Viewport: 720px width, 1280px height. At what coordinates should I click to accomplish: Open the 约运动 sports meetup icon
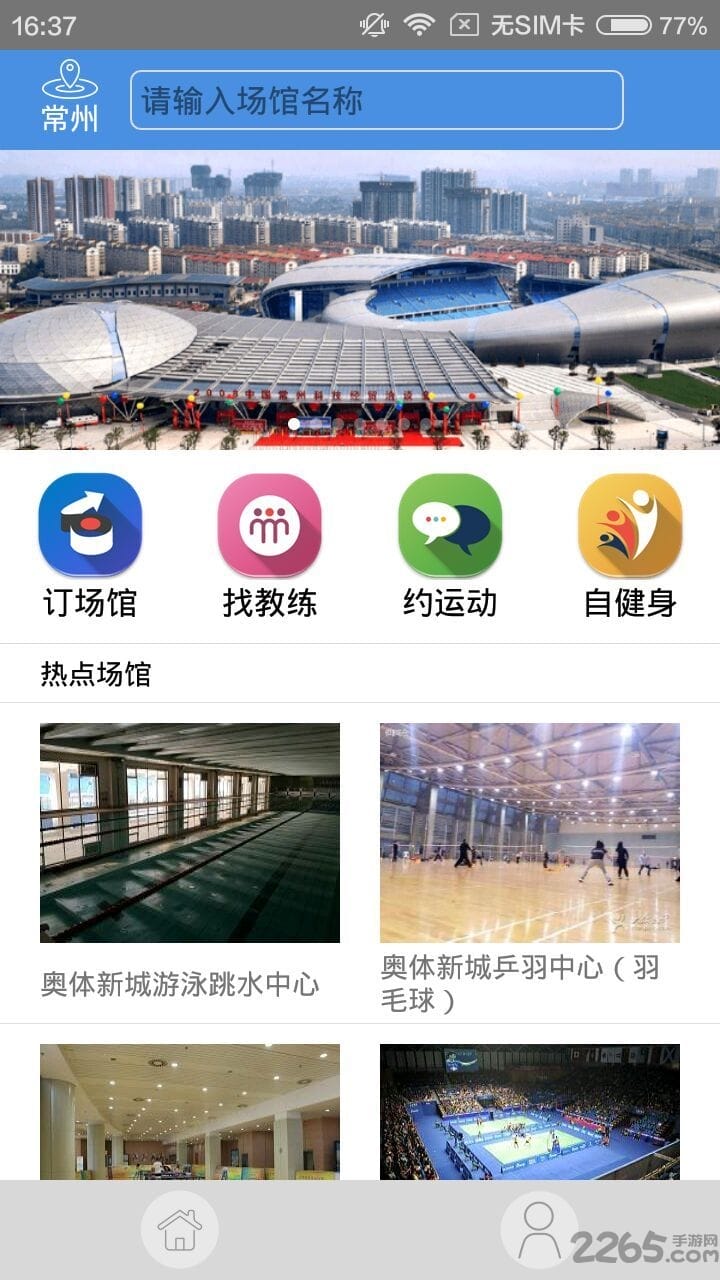[x=450, y=525]
